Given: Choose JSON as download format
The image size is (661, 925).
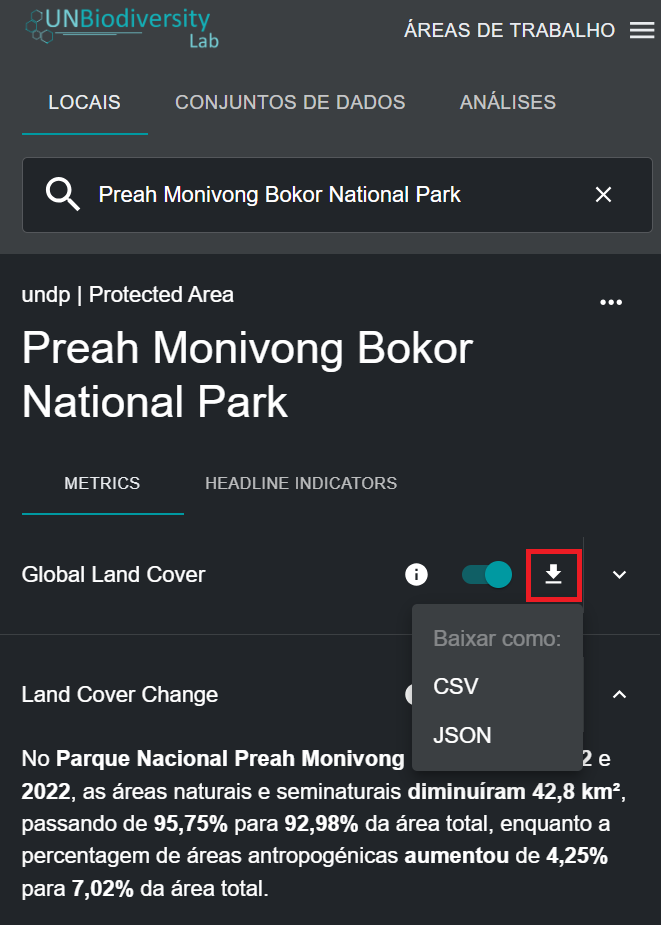Looking at the screenshot, I should coord(462,736).
